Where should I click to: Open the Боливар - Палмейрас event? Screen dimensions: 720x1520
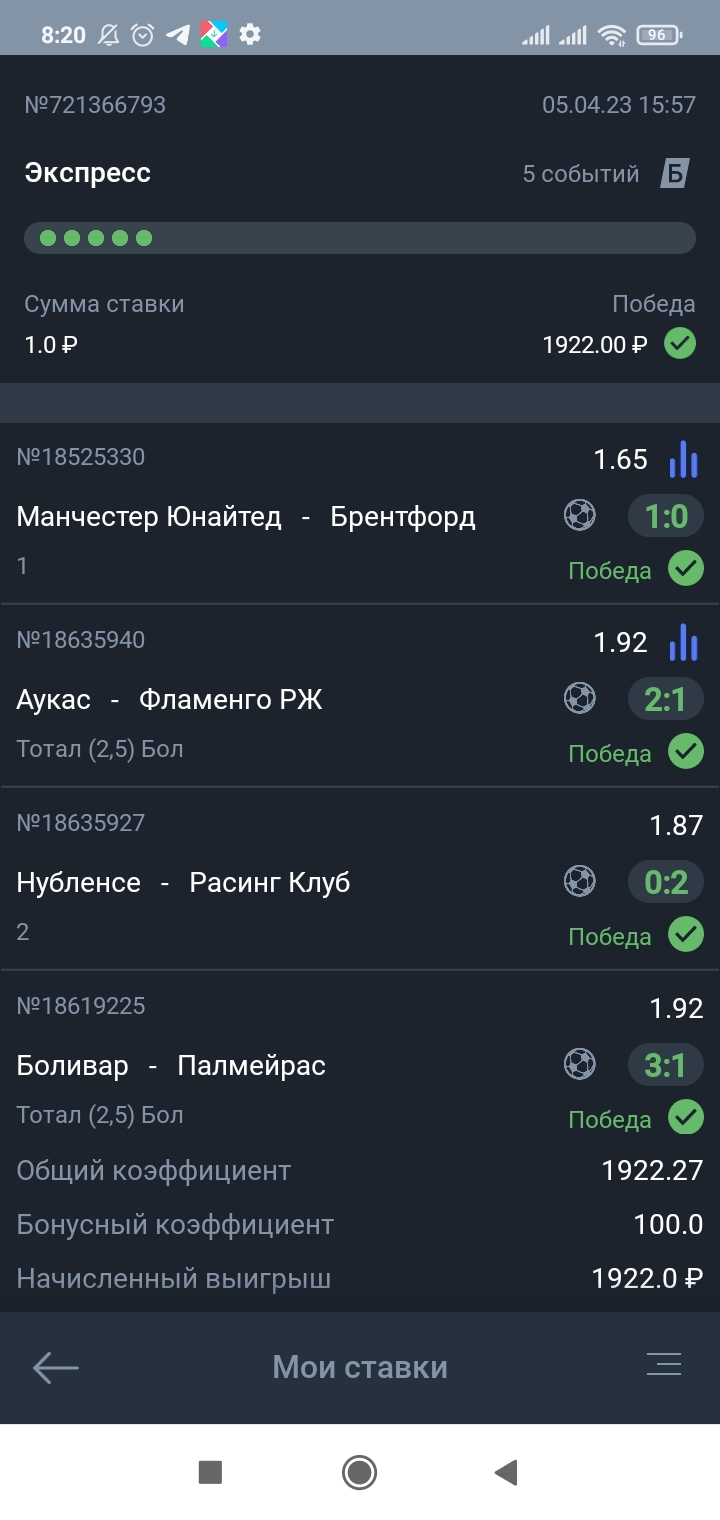[x=171, y=1066]
